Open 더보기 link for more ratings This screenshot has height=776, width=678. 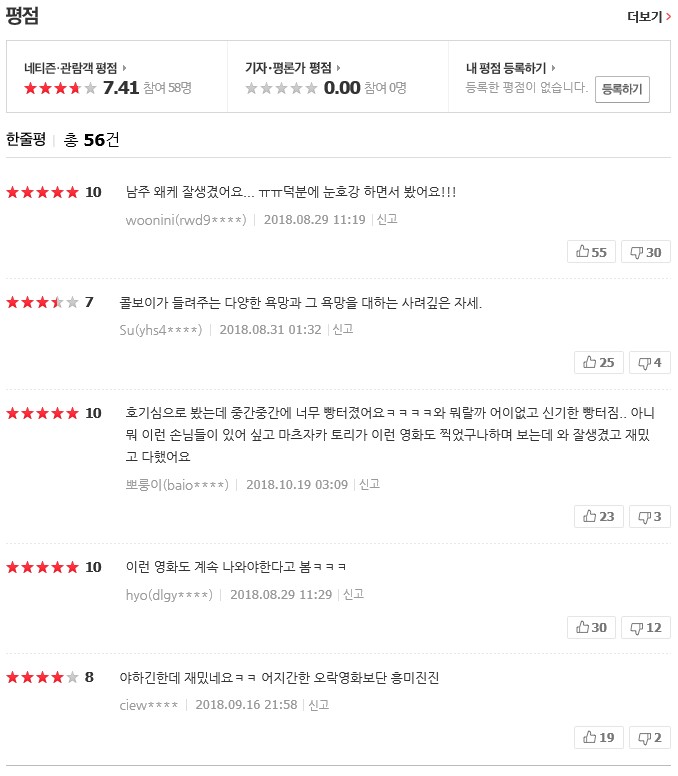point(648,16)
